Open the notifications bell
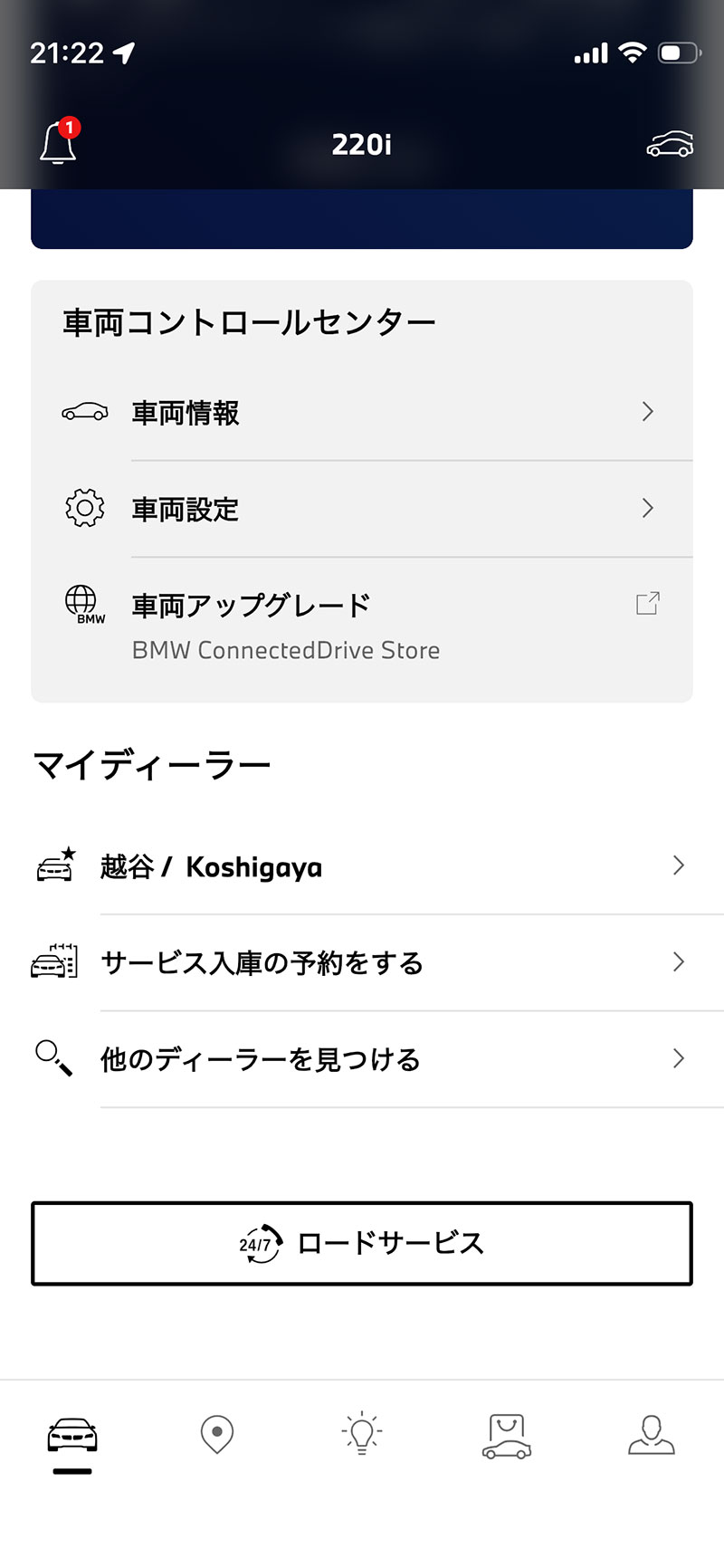Image resolution: width=724 pixels, height=1568 pixels. tap(59, 144)
